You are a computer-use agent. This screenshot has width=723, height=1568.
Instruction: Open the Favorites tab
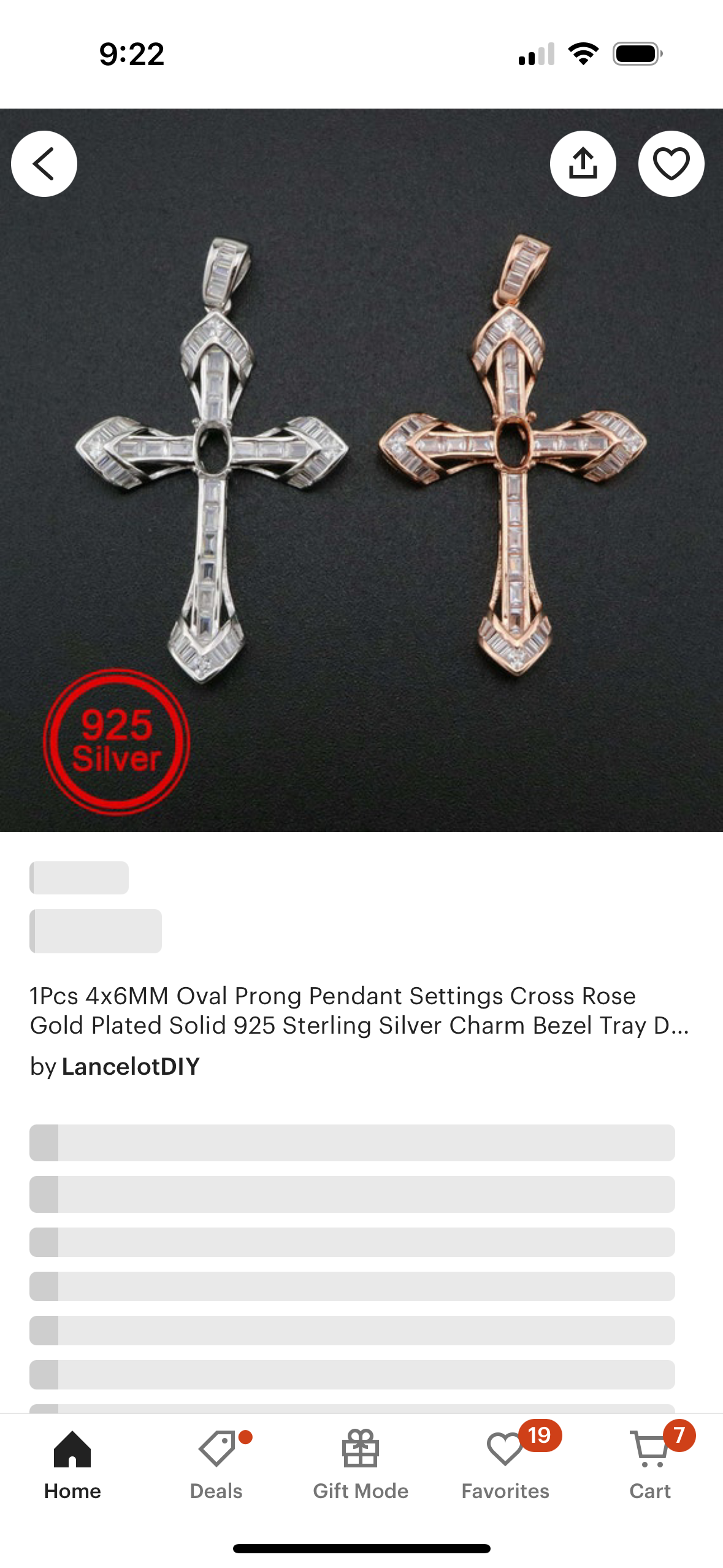coord(505,1466)
